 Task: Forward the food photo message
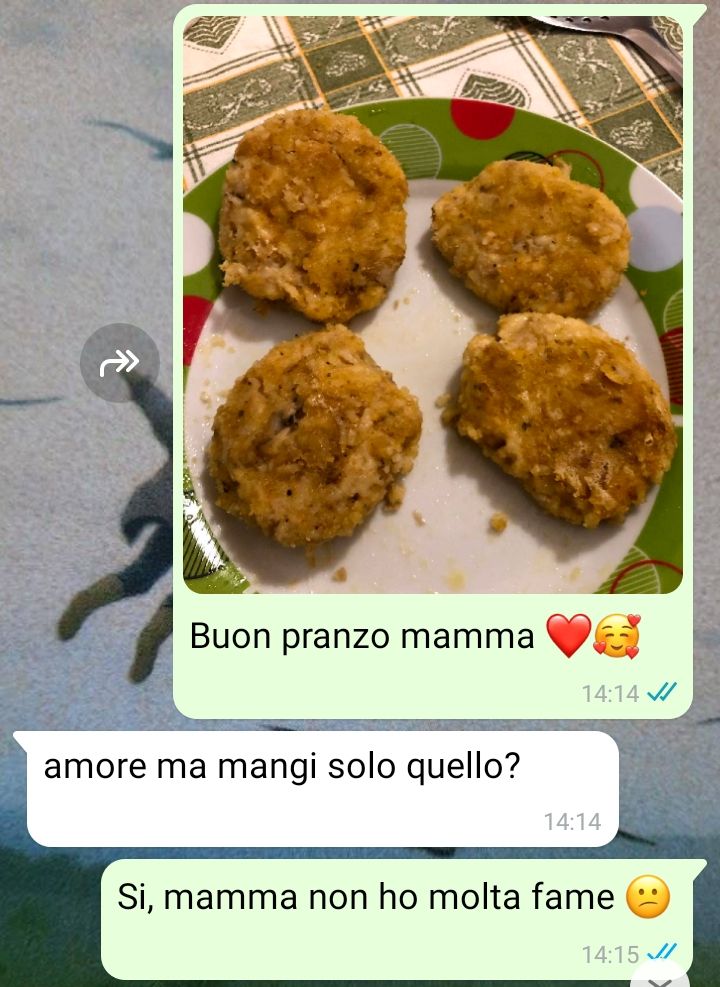coord(119,363)
